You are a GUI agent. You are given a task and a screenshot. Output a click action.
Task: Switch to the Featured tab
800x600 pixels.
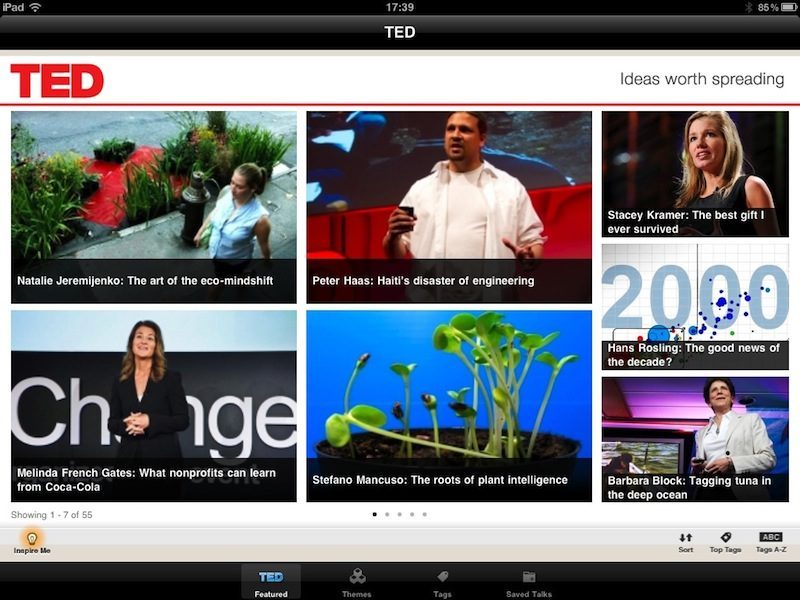pyautogui.click(x=271, y=583)
